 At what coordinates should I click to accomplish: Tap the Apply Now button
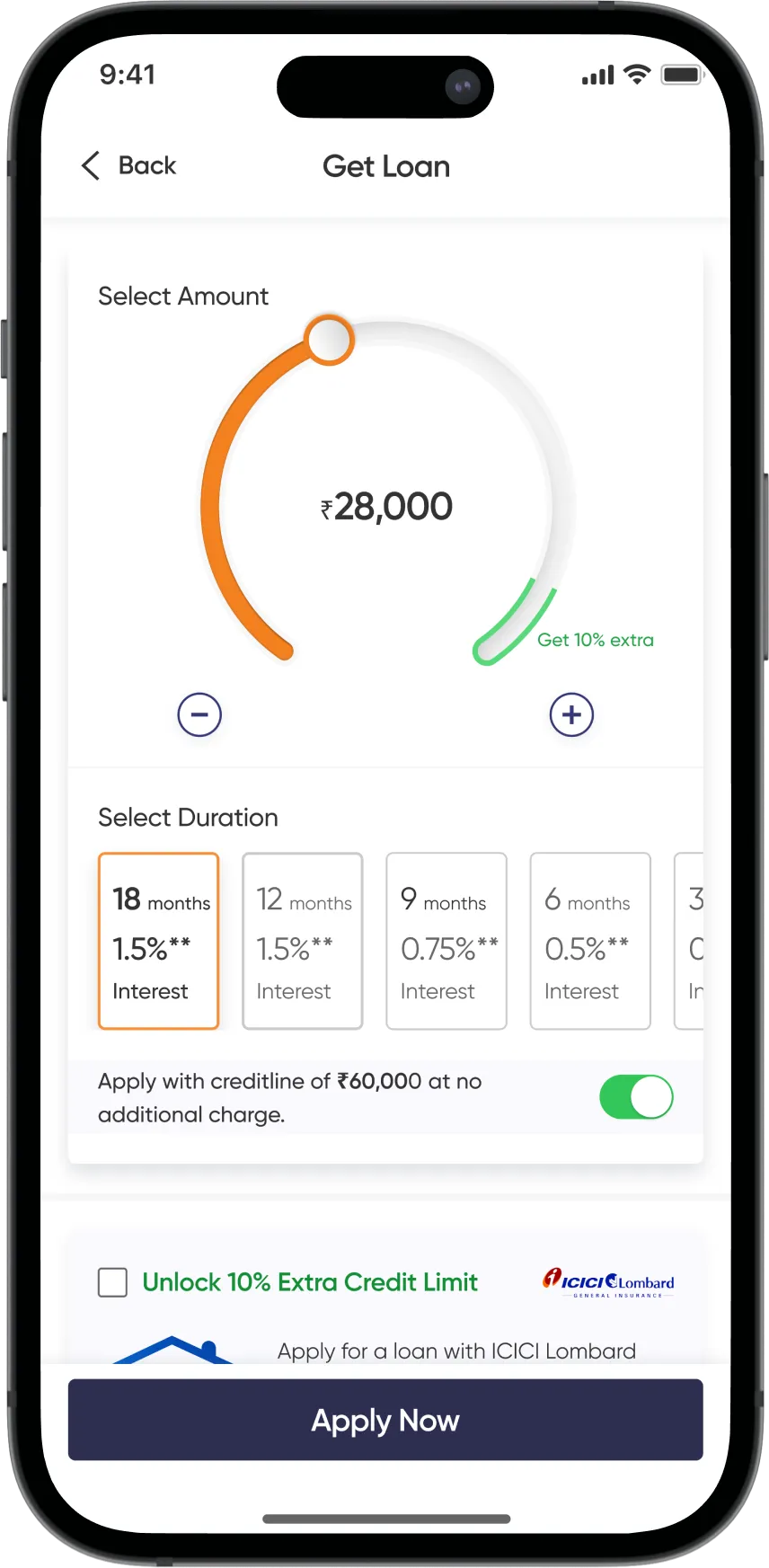pyautogui.click(x=385, y=1420)
